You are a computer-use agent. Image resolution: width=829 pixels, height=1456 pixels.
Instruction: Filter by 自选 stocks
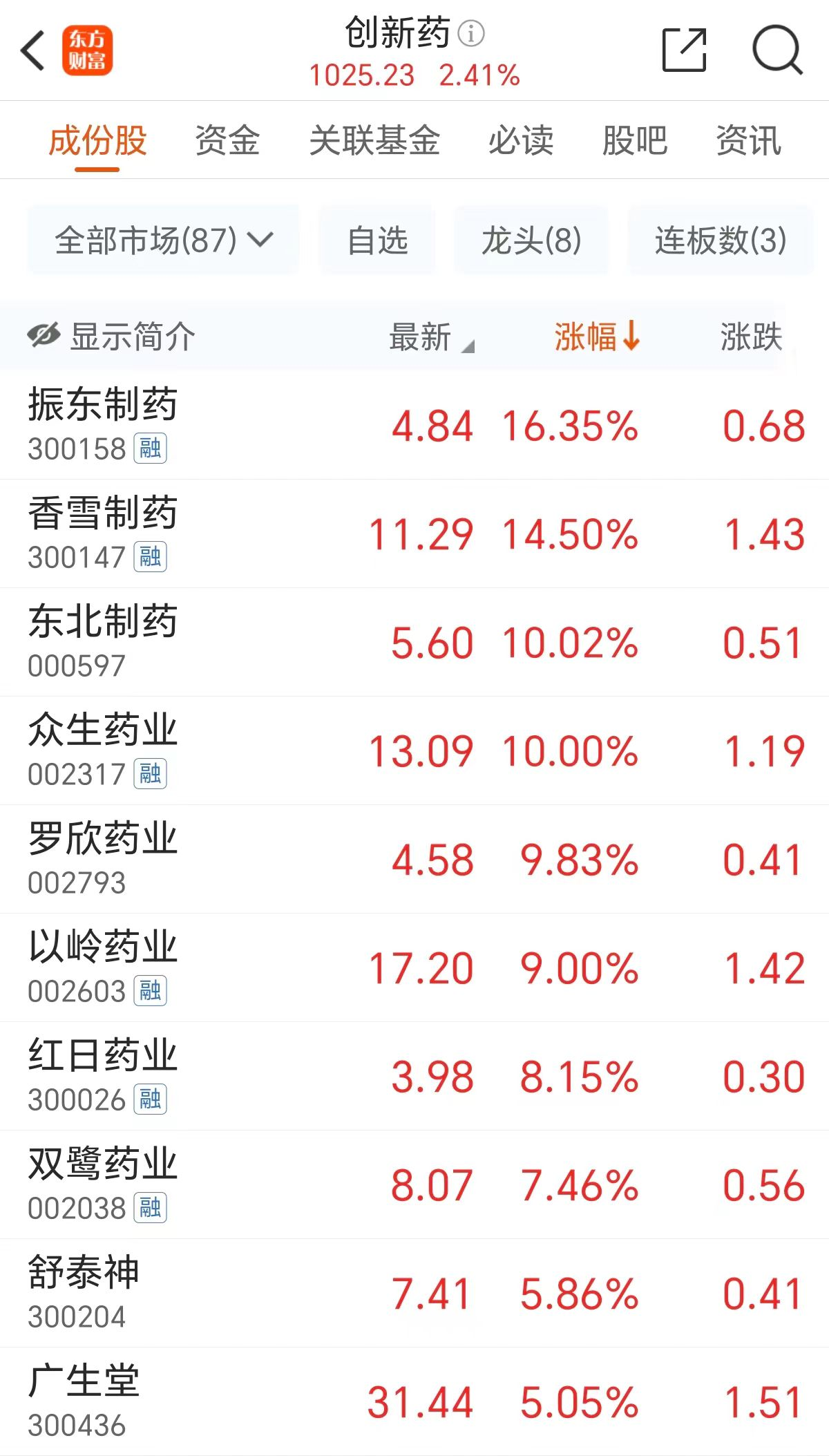point(377,240)
